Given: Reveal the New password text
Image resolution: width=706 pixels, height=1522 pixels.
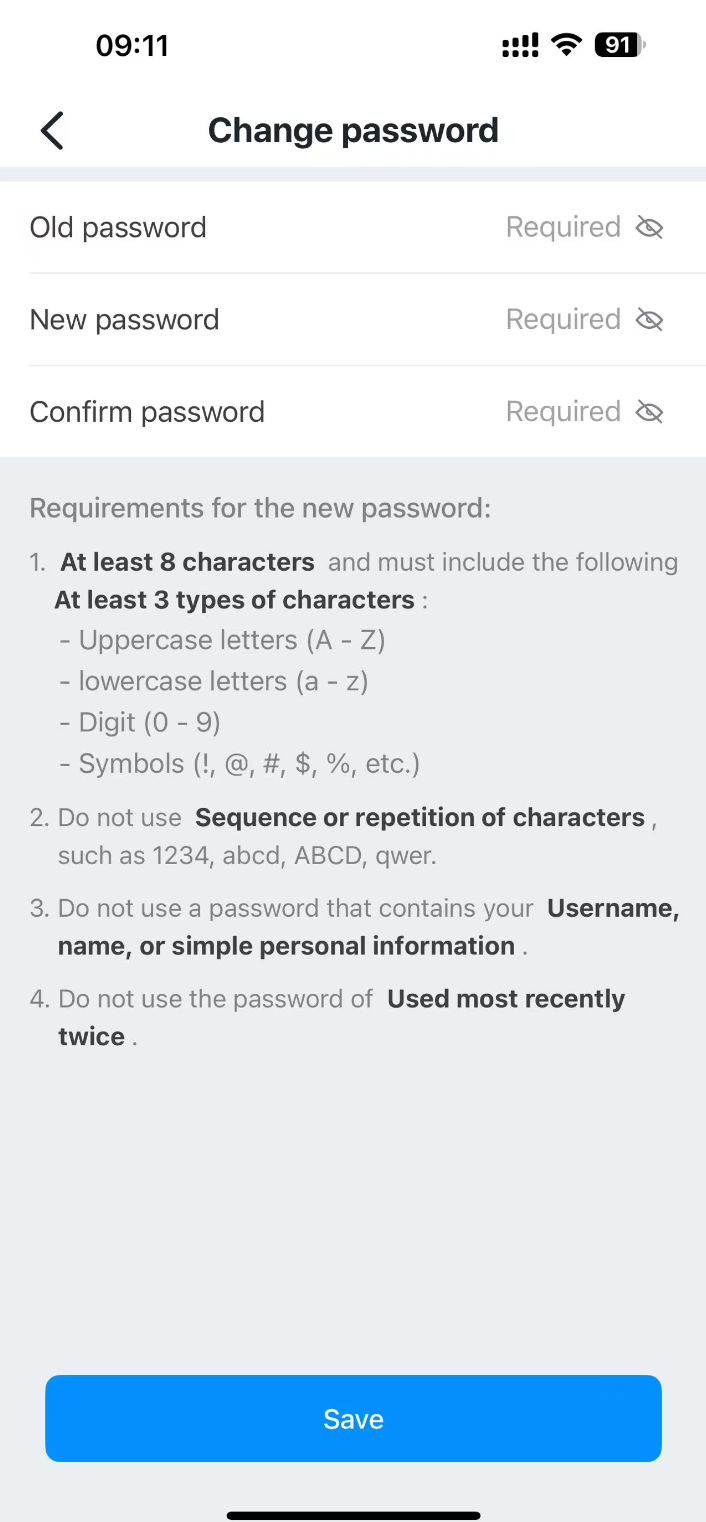Looking at the screenshot, I should click(650, 320).
